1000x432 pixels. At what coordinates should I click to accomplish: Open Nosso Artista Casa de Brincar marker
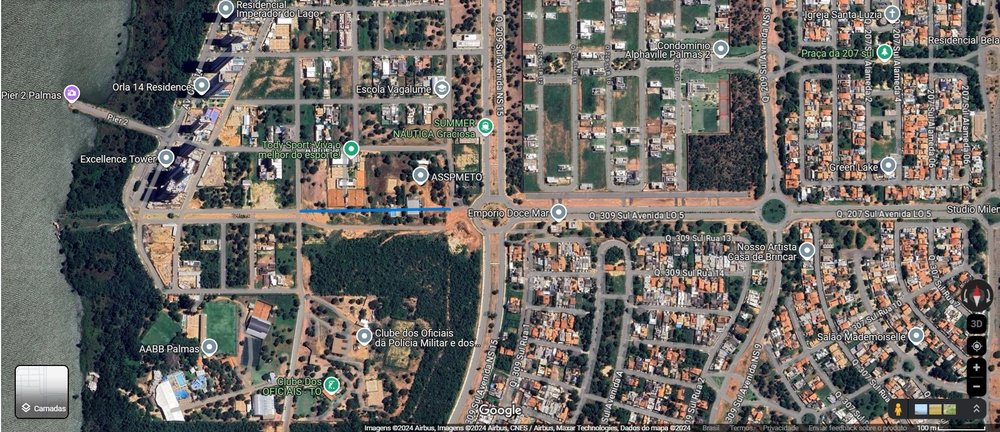click(807, 251)
